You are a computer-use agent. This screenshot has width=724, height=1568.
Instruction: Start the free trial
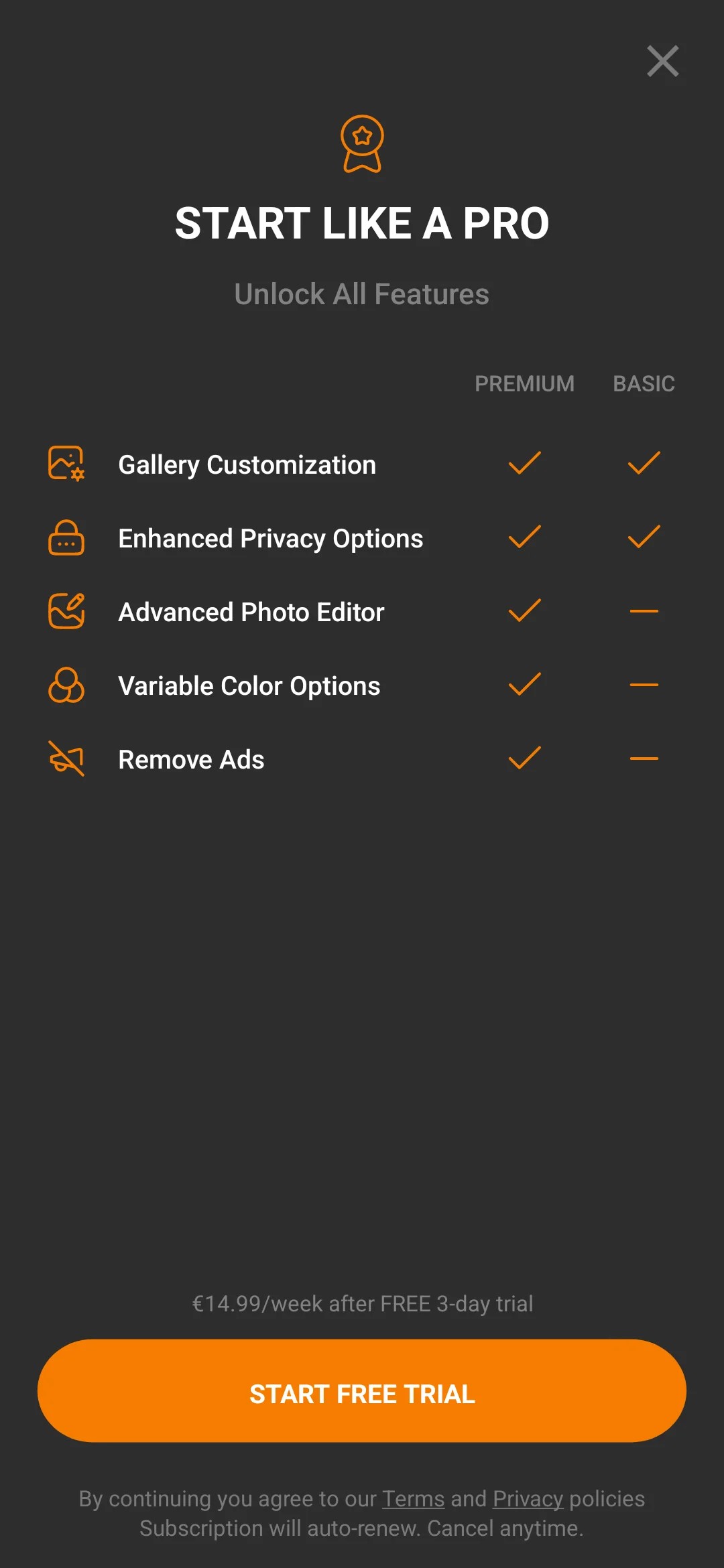click(x=362, y=1390)
